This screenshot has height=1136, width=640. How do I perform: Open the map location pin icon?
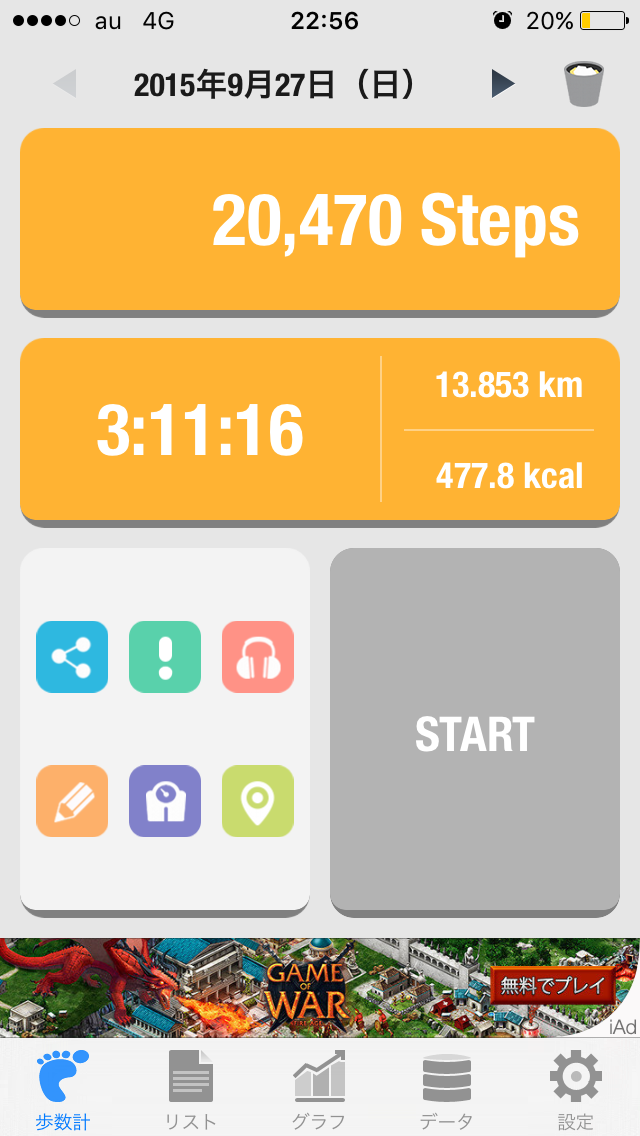(258, 801)
